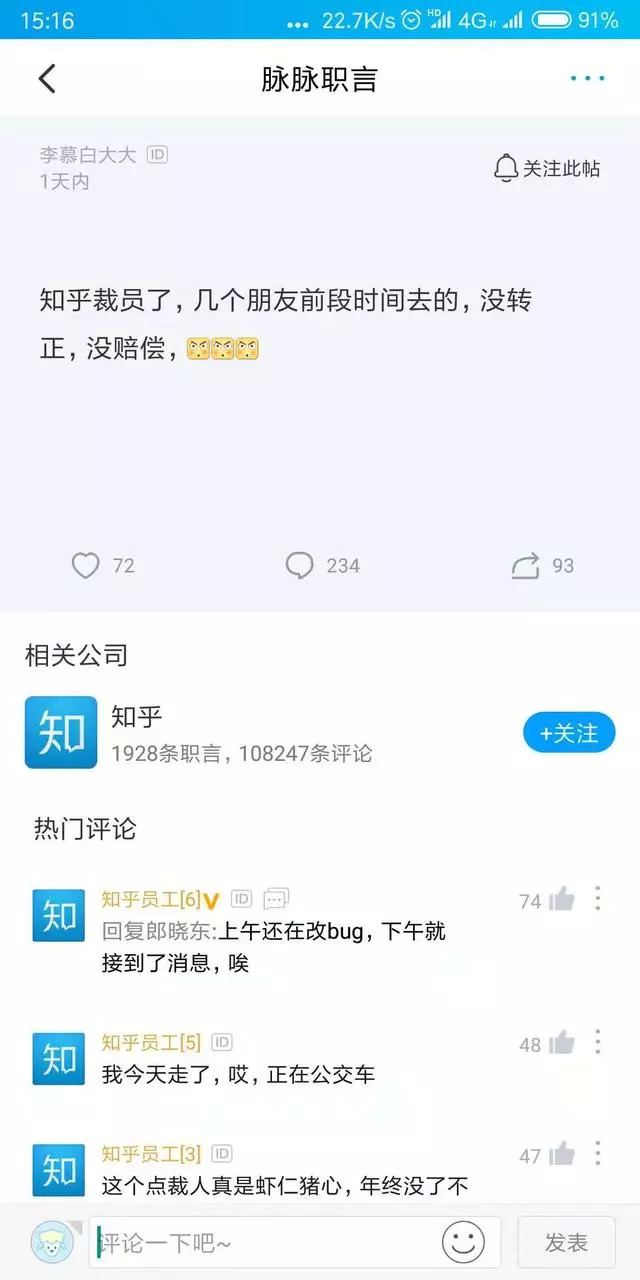Screen dimensions: 640x1280
Task: View replies to 知乎员工[6]'s comment
Action: coord(276,899)
